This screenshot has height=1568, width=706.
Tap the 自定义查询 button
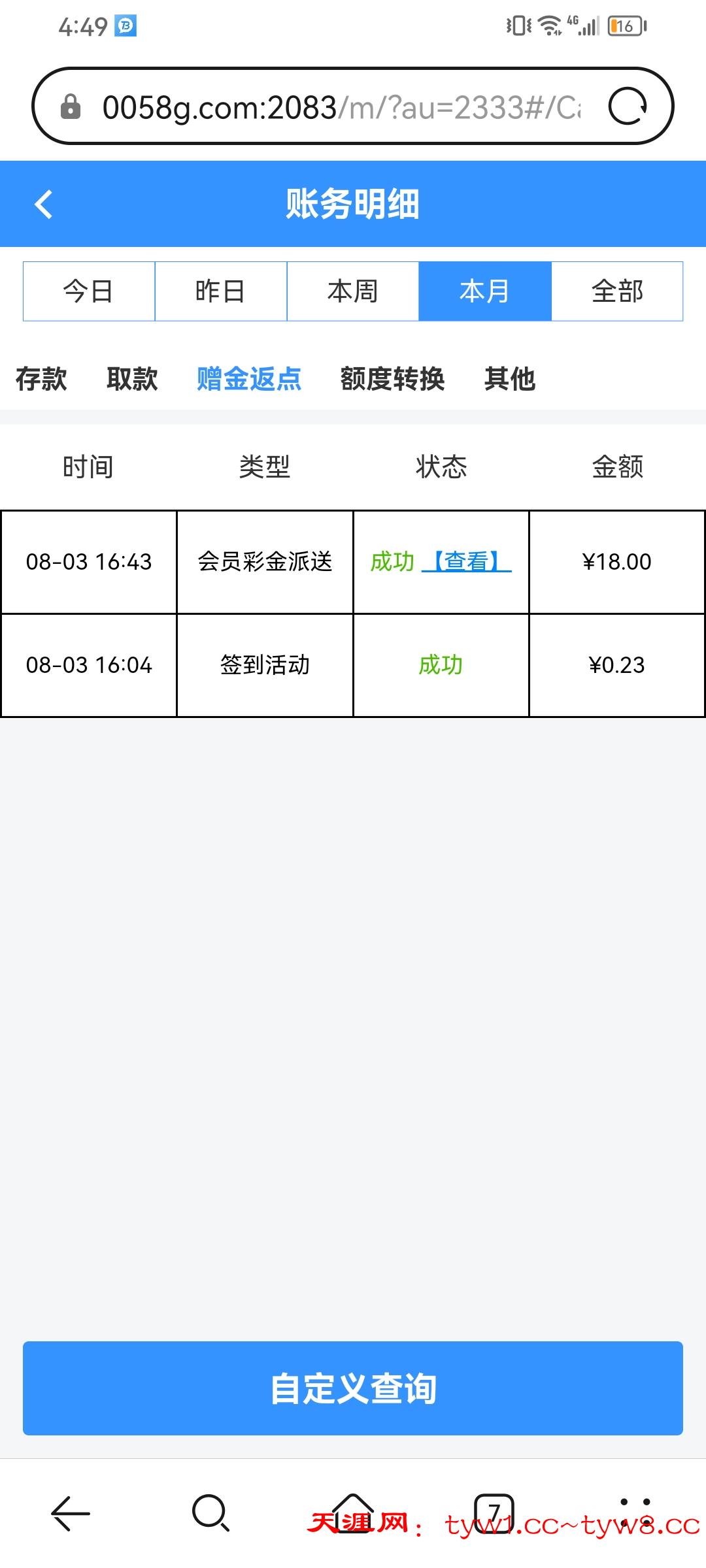point(353,1388)
